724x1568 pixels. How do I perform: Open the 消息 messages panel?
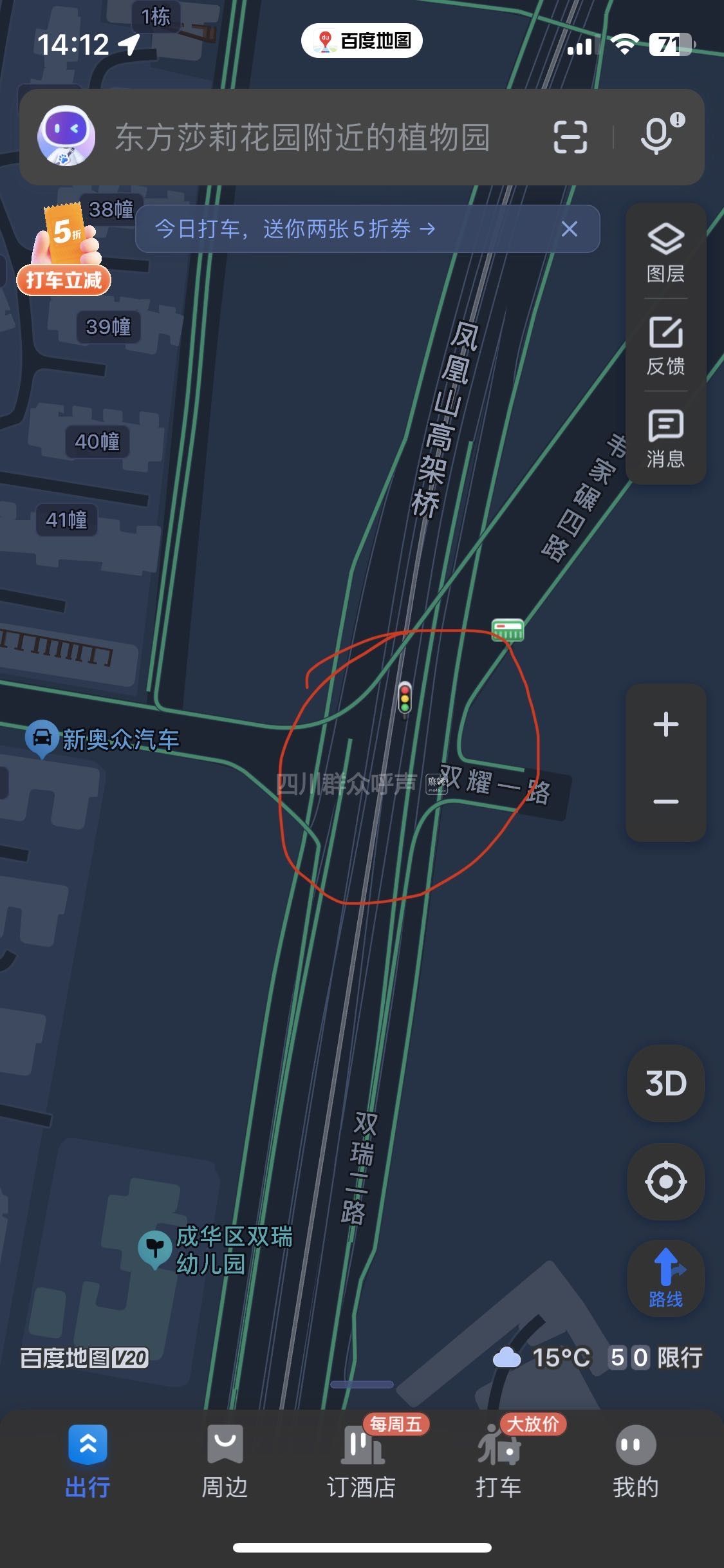665,438
